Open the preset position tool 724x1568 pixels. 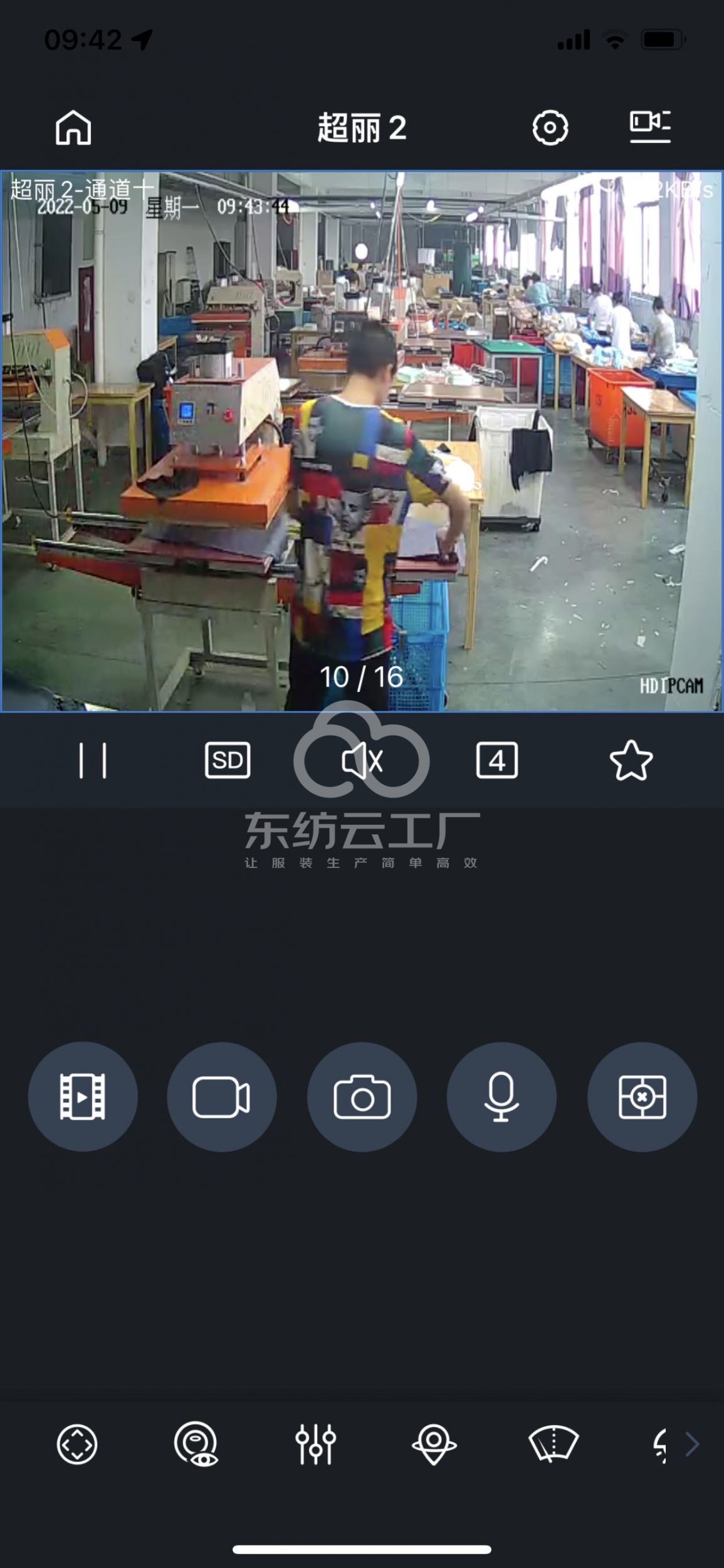(434, 1444)
